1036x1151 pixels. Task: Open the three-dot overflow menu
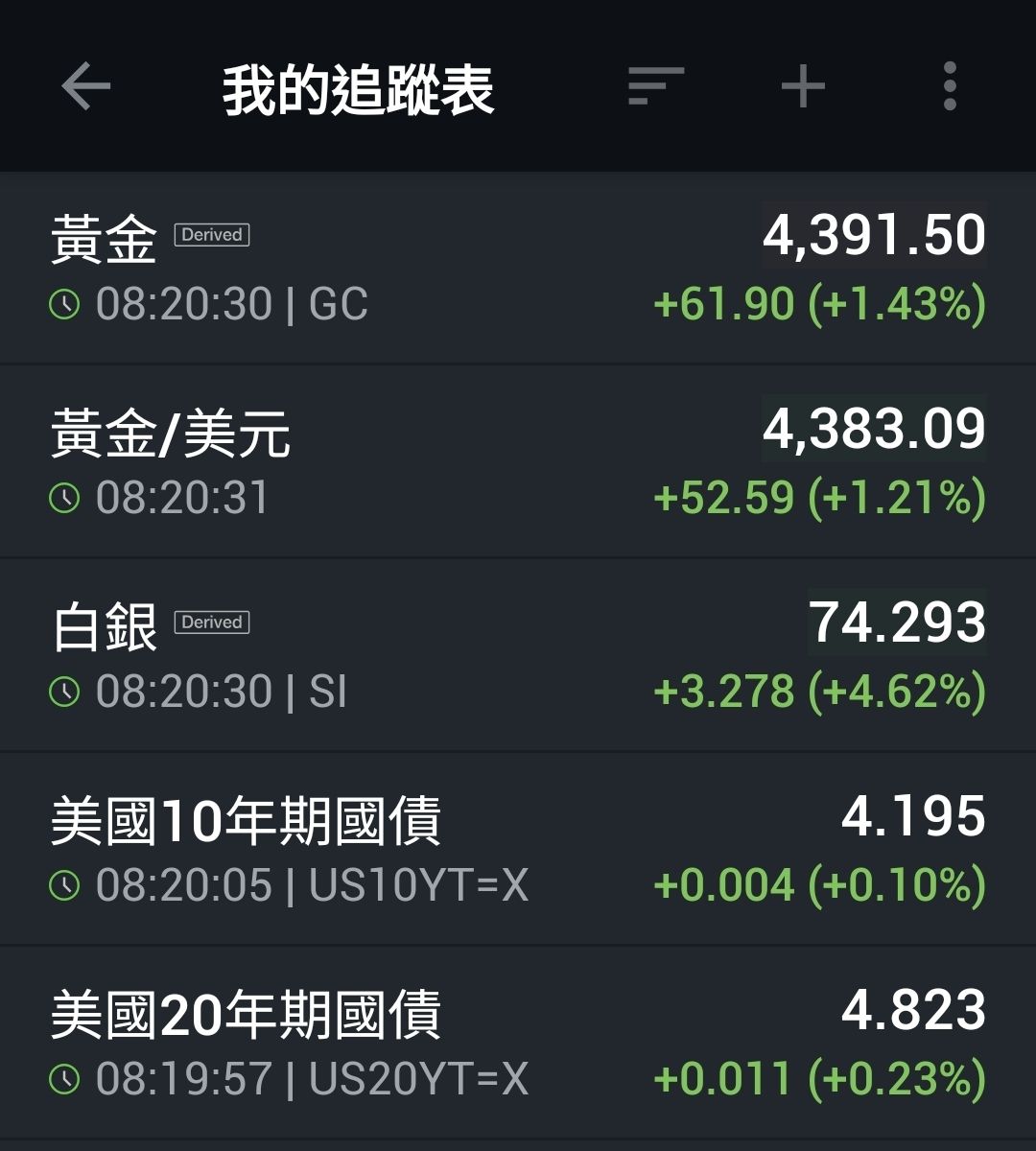point(949,87)
